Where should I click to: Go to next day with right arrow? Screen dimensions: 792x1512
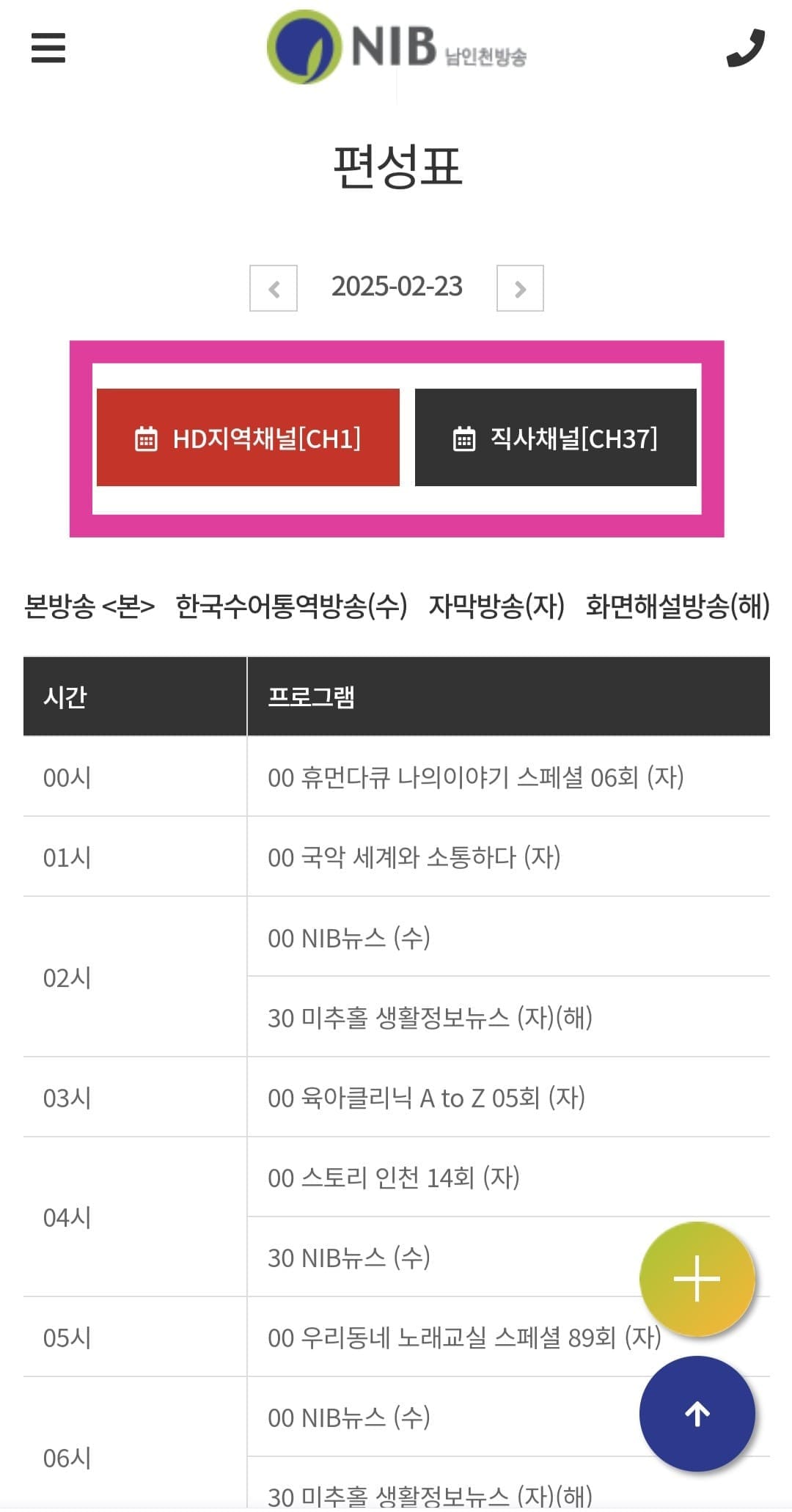click(x=521, y=288)
